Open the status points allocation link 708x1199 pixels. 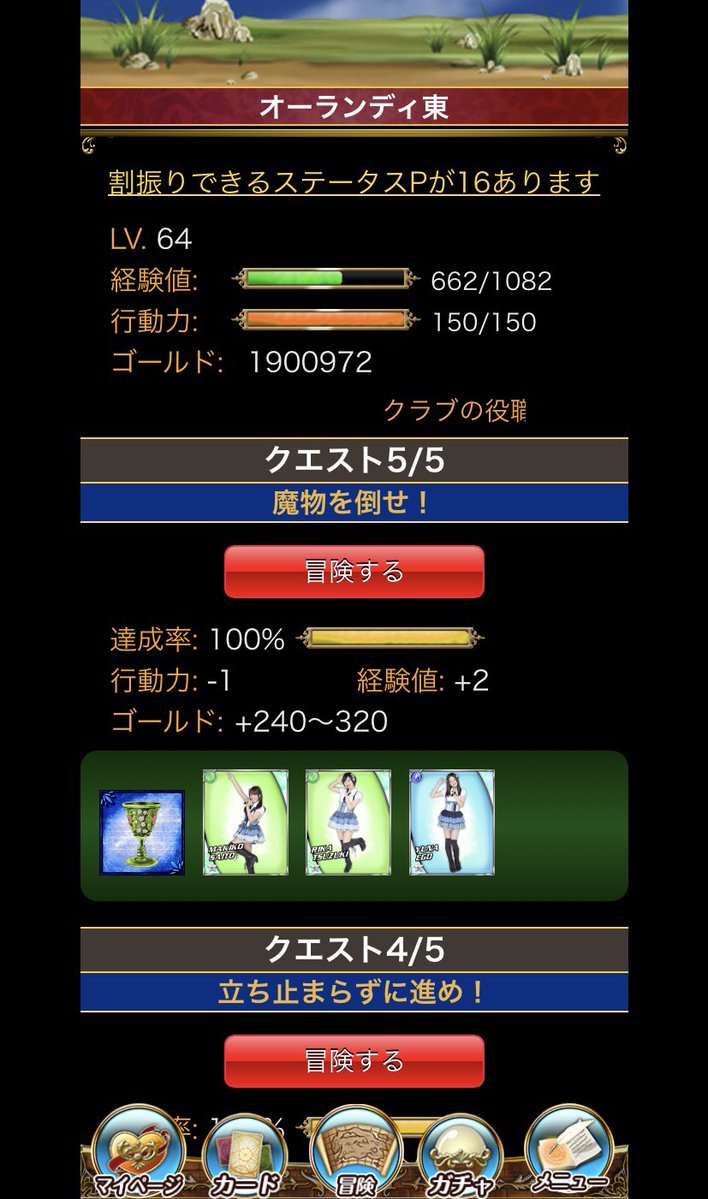pos(353,182)
